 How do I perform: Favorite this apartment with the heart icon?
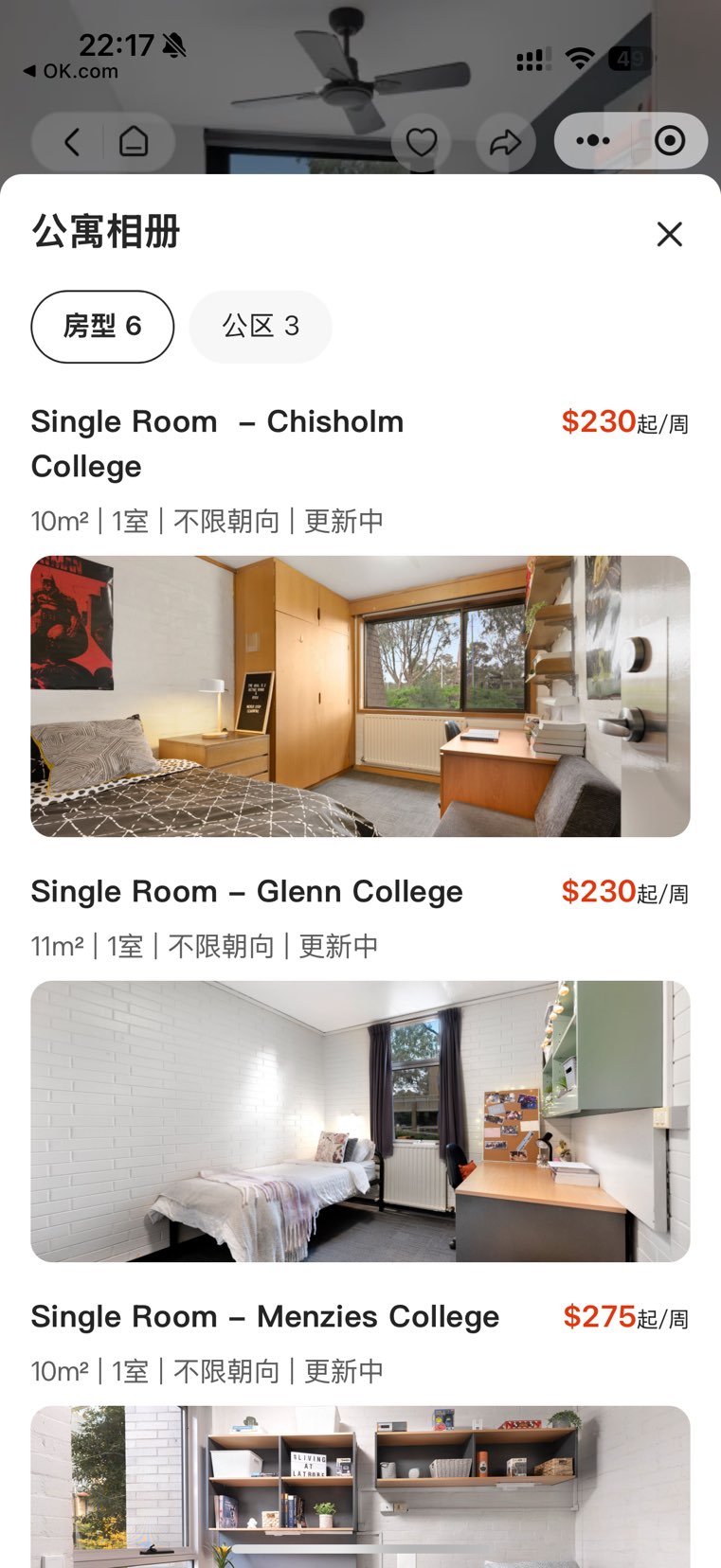[421, 143]
